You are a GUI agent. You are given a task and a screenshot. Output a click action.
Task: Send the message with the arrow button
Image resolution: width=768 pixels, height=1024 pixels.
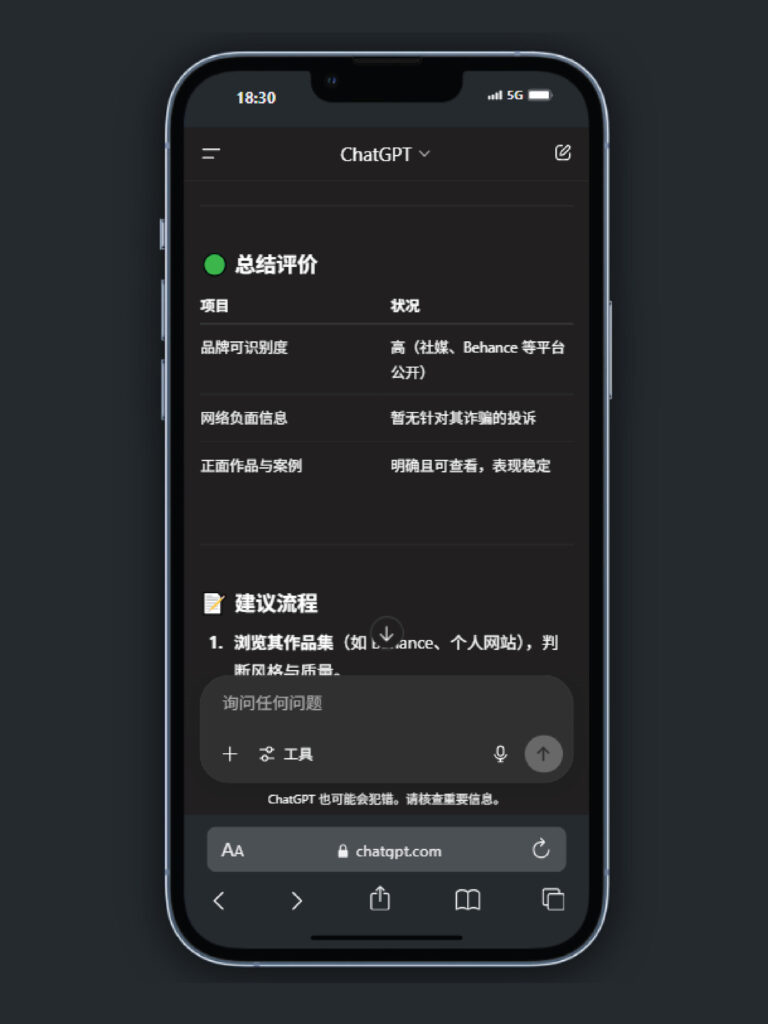point(543,754)
